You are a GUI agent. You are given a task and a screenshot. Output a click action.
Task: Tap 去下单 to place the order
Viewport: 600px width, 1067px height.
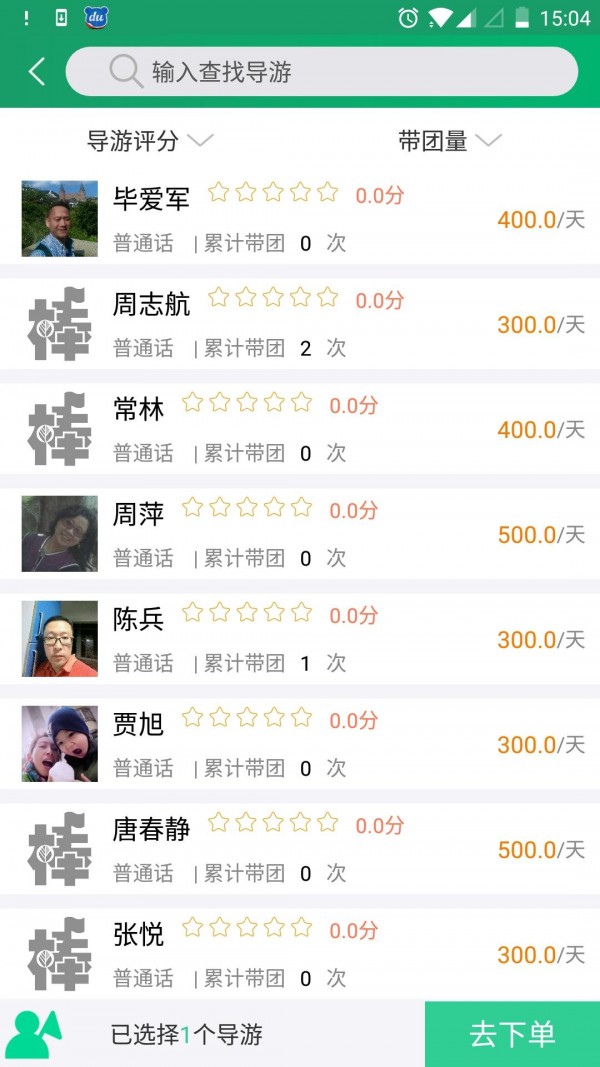pos(512,1034)
